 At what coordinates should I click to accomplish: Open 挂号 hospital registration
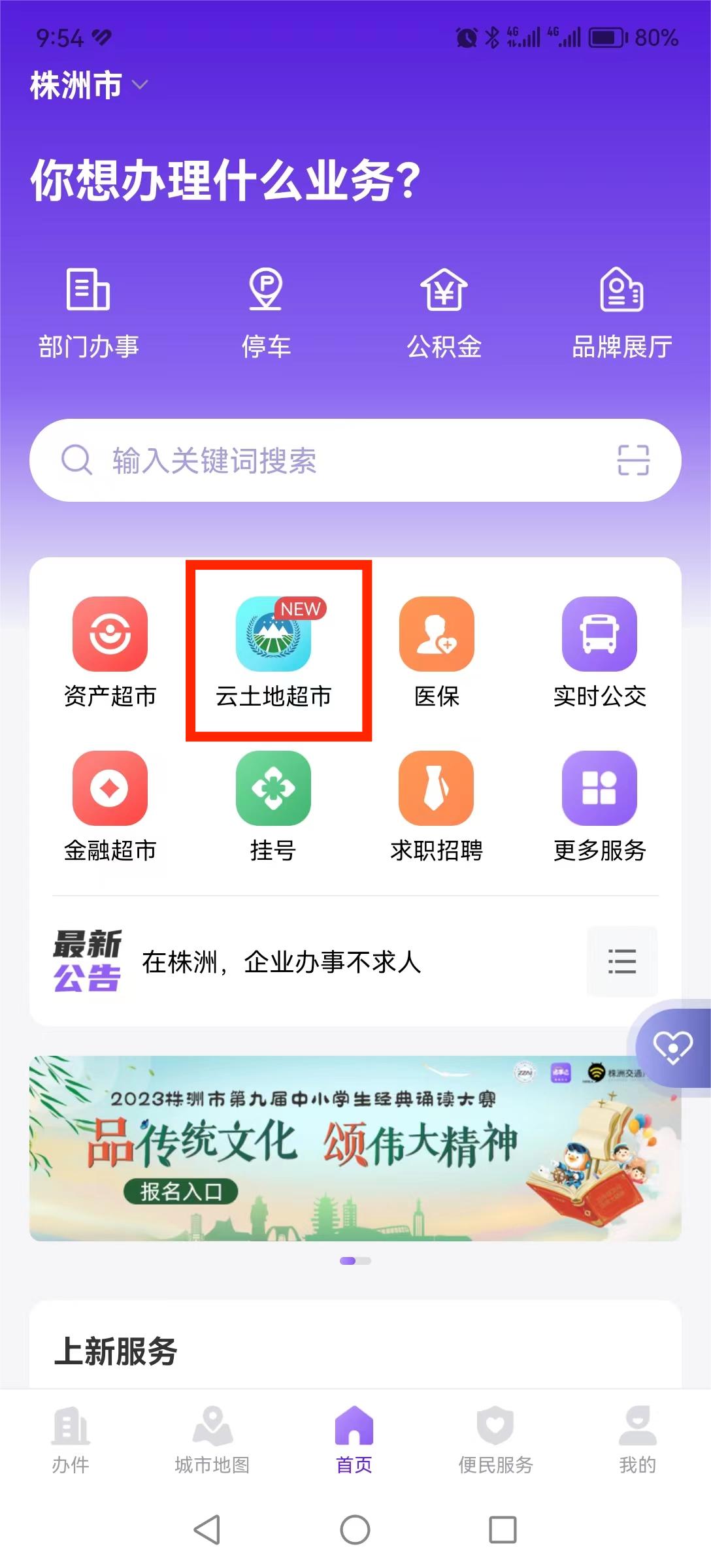point(273,805)
